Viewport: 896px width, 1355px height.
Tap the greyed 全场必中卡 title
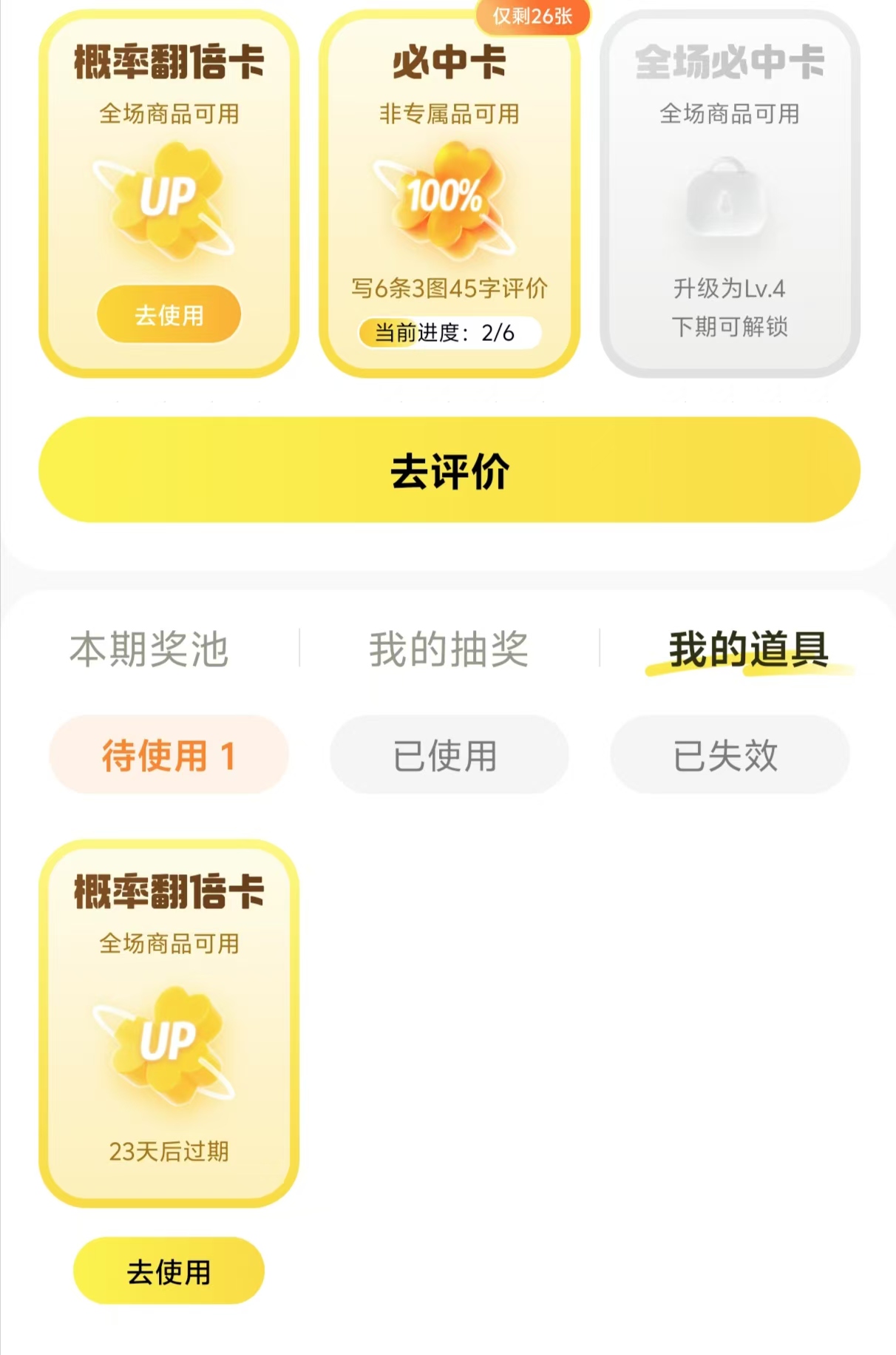[x=728, y=65]
